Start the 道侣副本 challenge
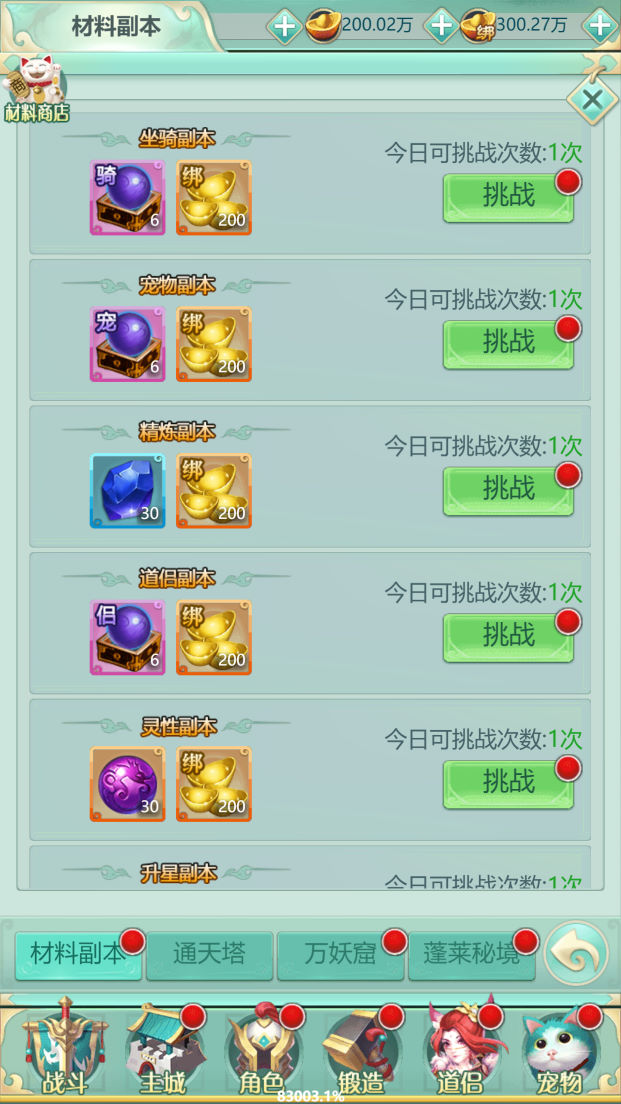Image resolution: width=621 pixels, height=1104 pixels. (508, 637)
